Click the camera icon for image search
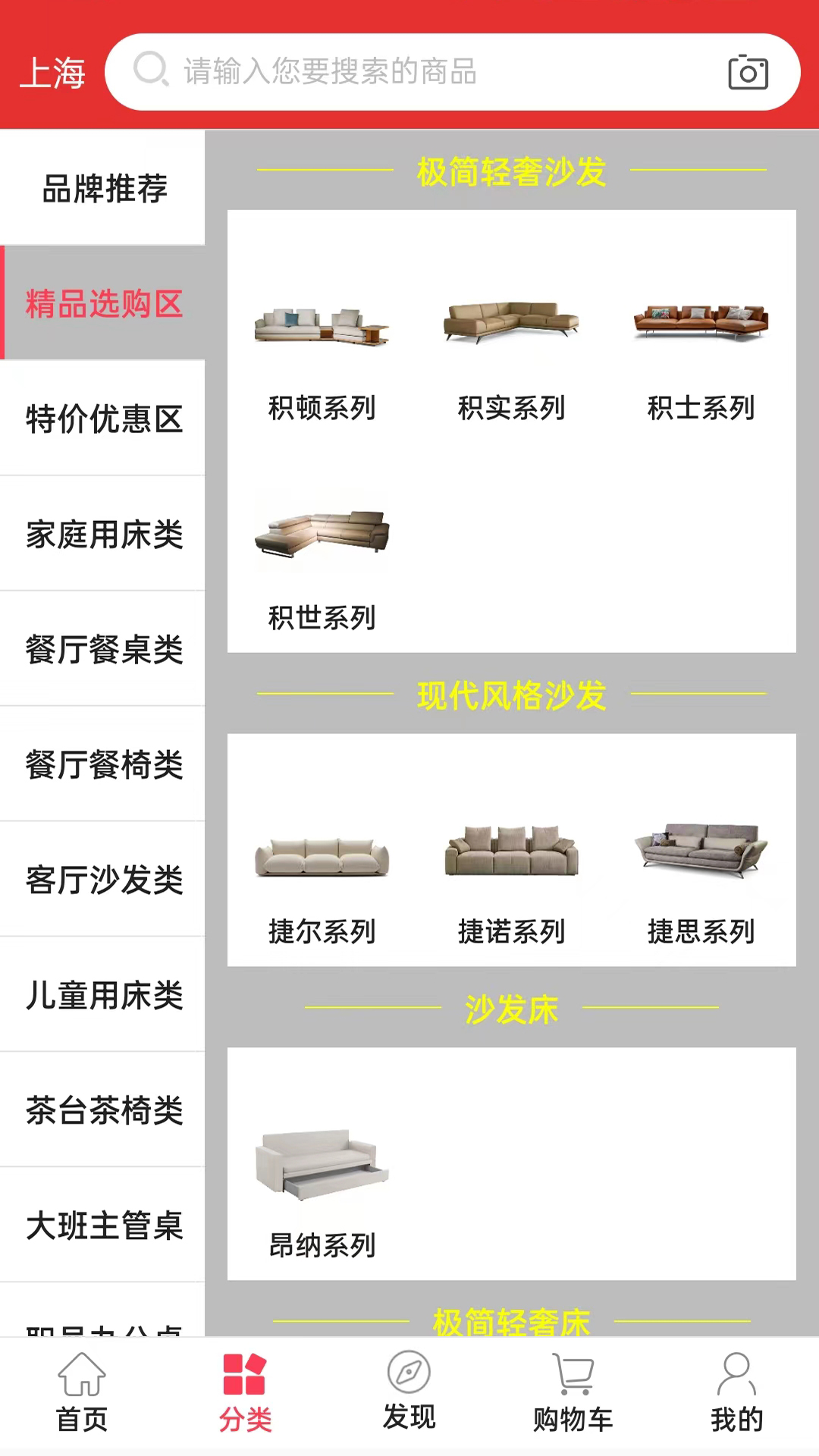Image resolution: width=819 pixels, height=1456 pixels. (x=748, y=72)
